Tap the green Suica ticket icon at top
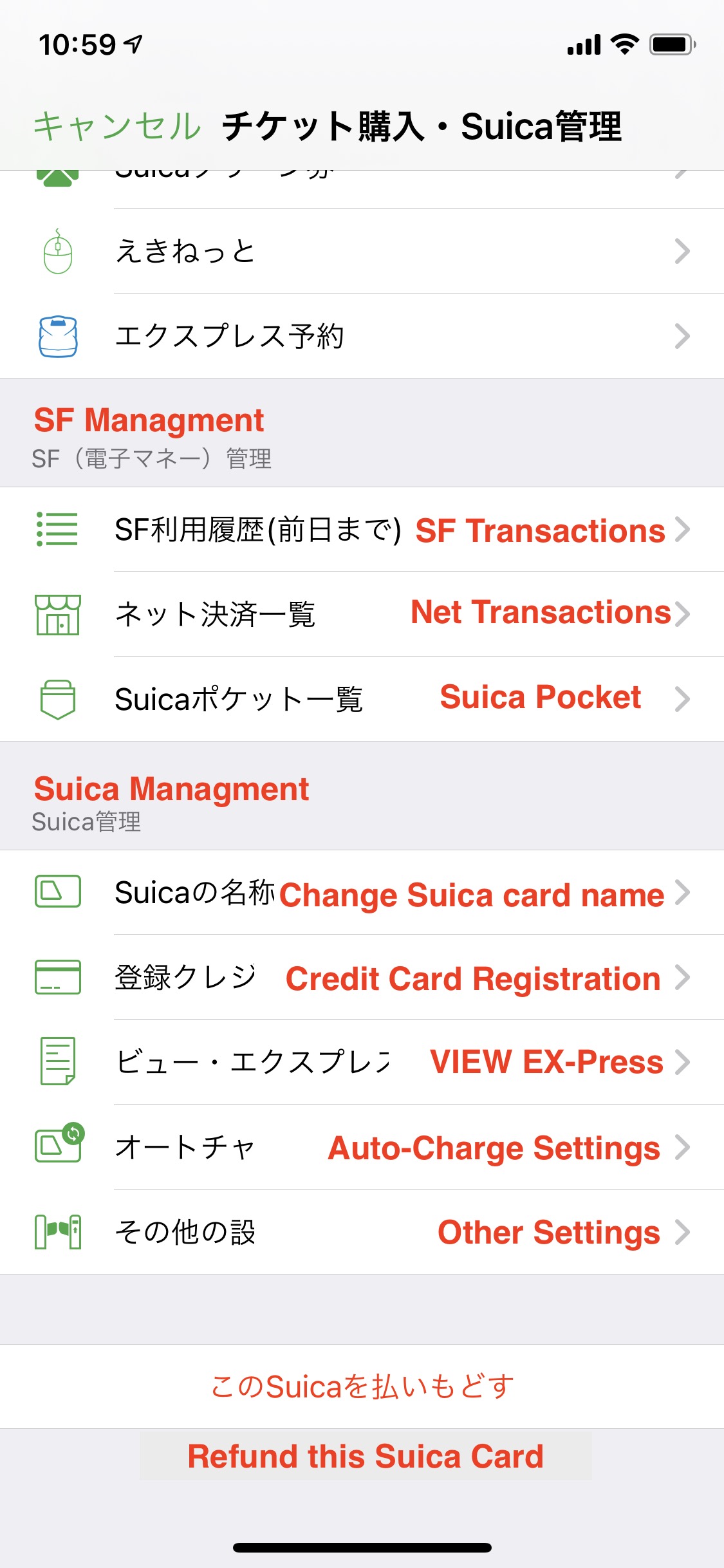The image size is (724, 1568). point(58,174)
